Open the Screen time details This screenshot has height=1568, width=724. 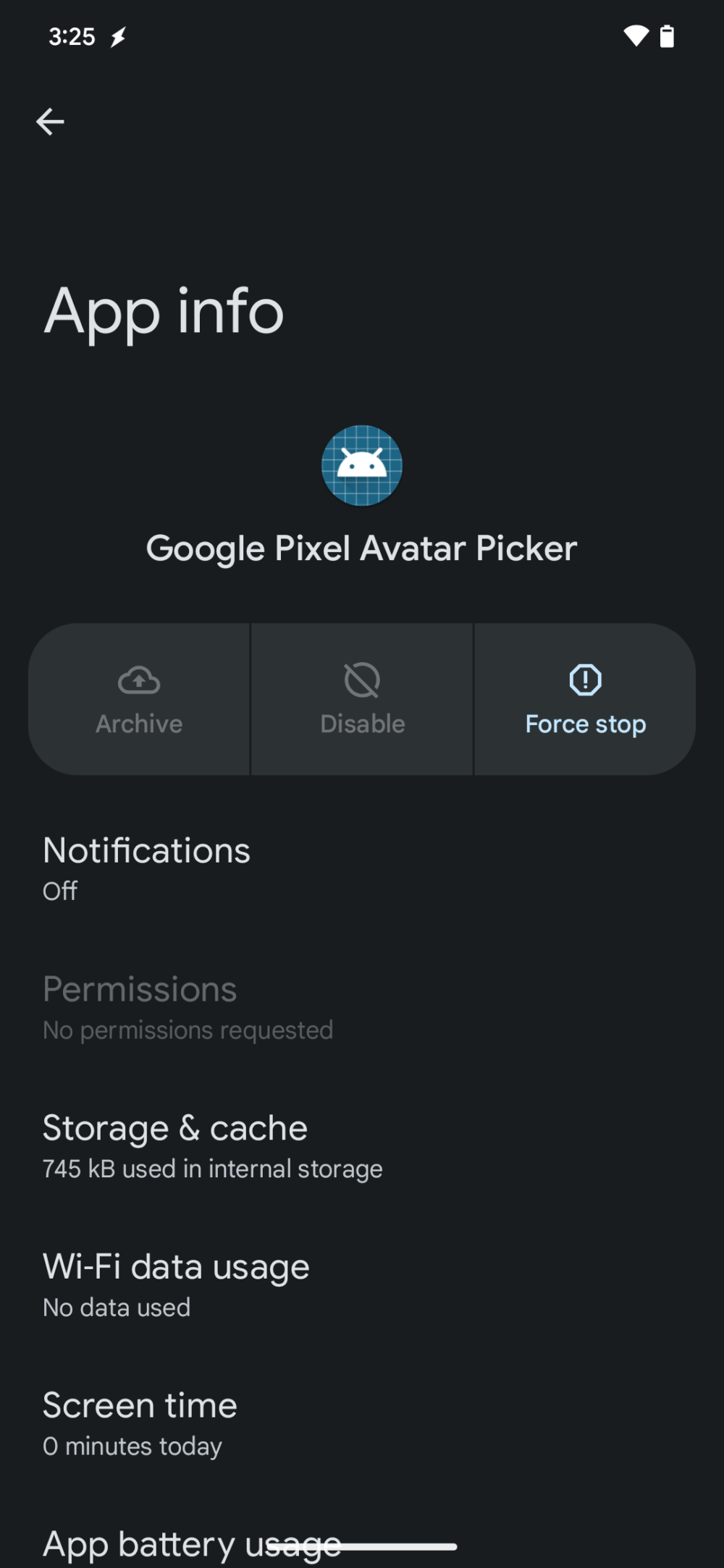pos(139,1418)
